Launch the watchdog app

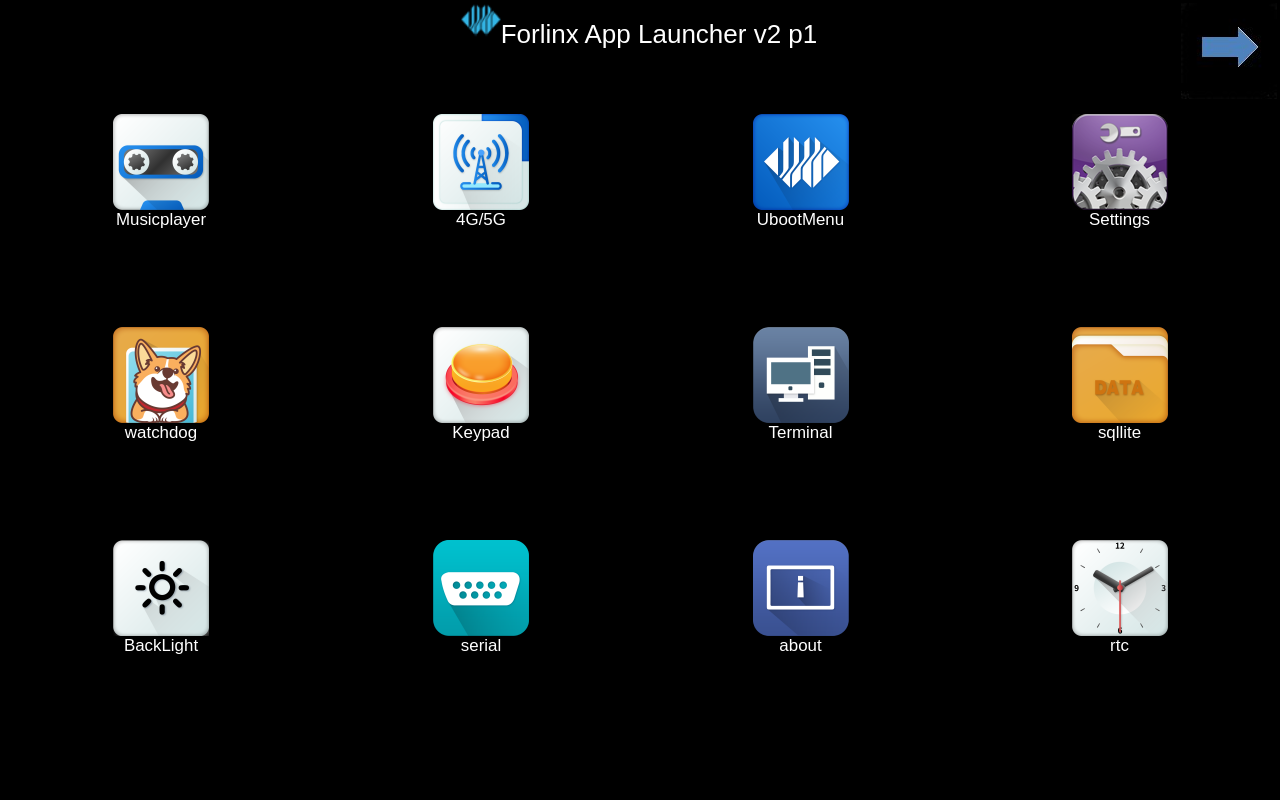pyautogui.click(x=161, y=375)
